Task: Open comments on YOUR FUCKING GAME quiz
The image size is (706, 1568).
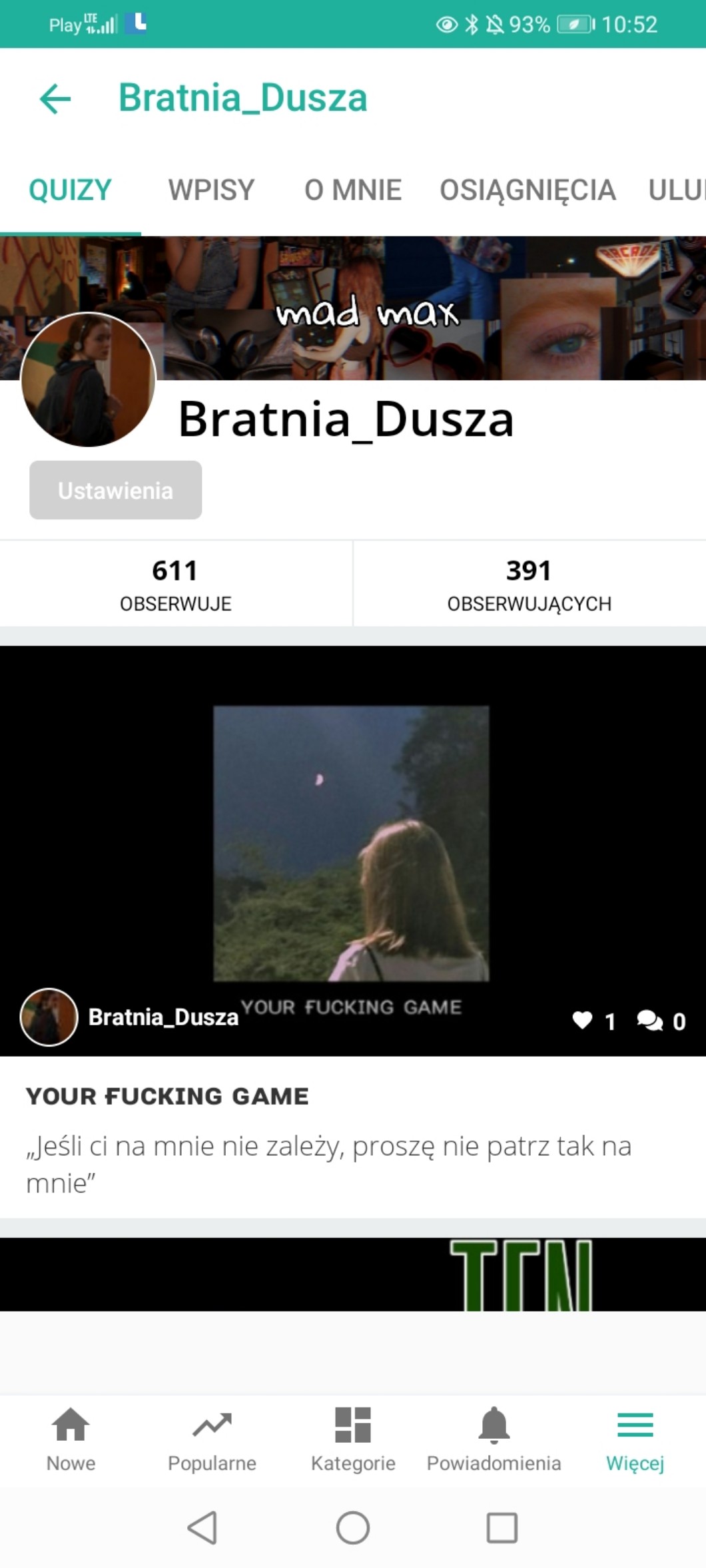Action: [x=650, y=1020]
